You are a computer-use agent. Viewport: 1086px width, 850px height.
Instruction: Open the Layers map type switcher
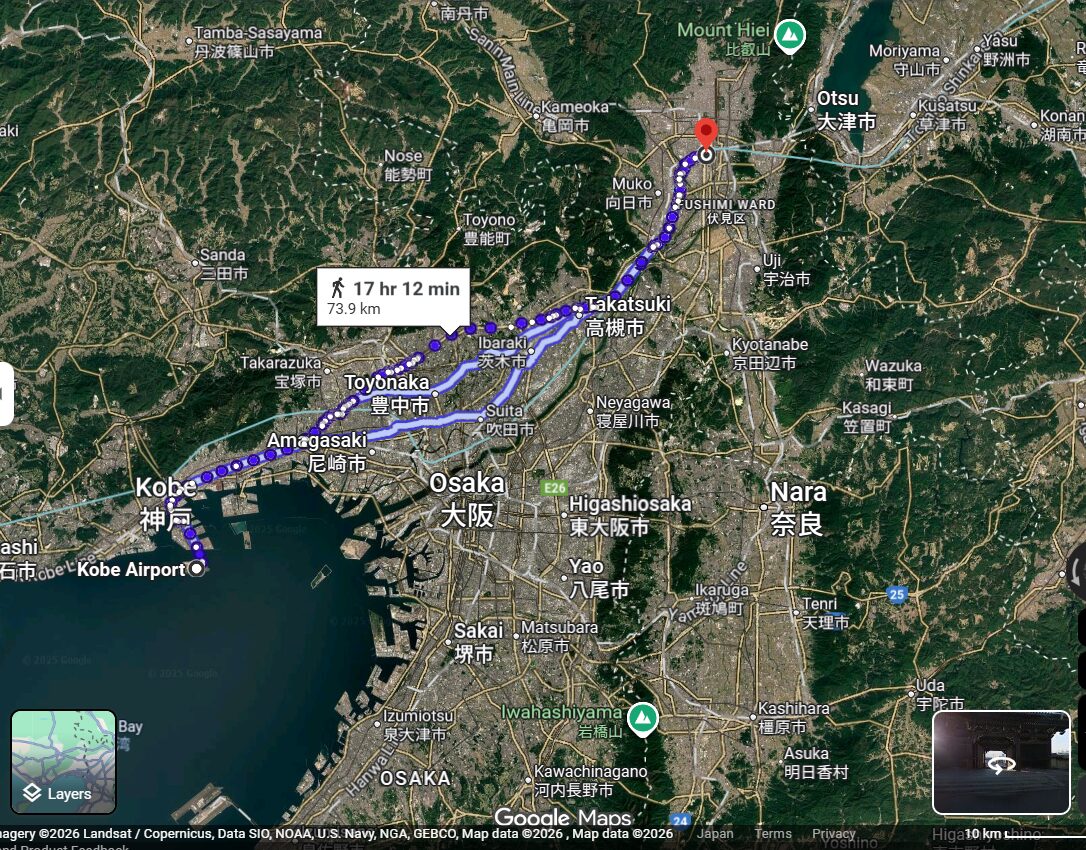pos(64,761)
